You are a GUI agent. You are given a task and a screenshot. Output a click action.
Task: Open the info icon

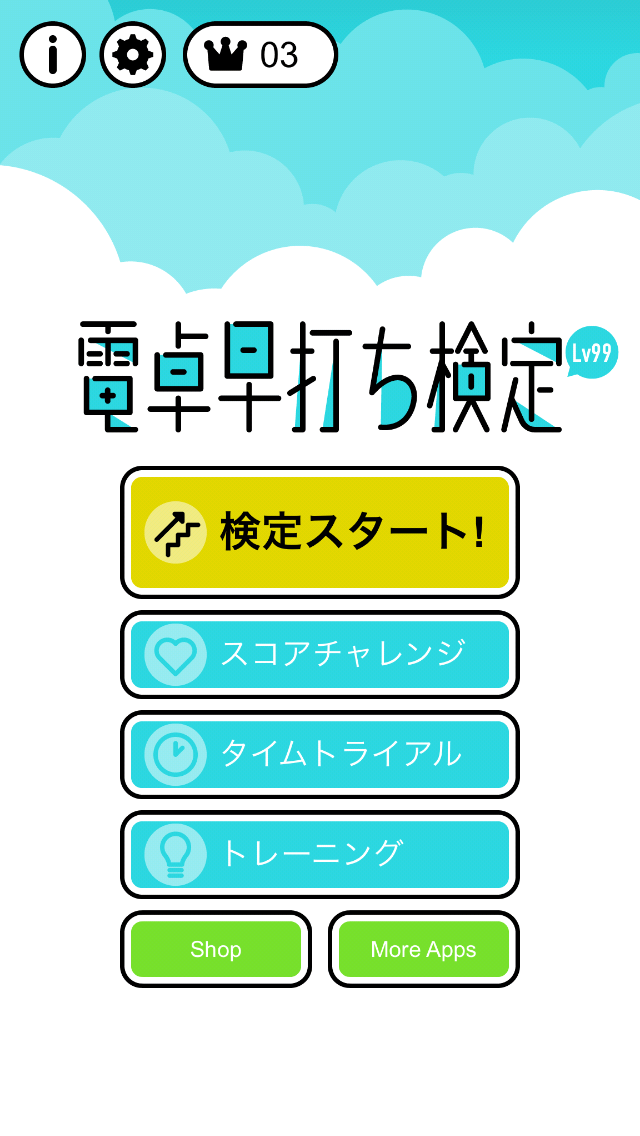pos(53,54)
